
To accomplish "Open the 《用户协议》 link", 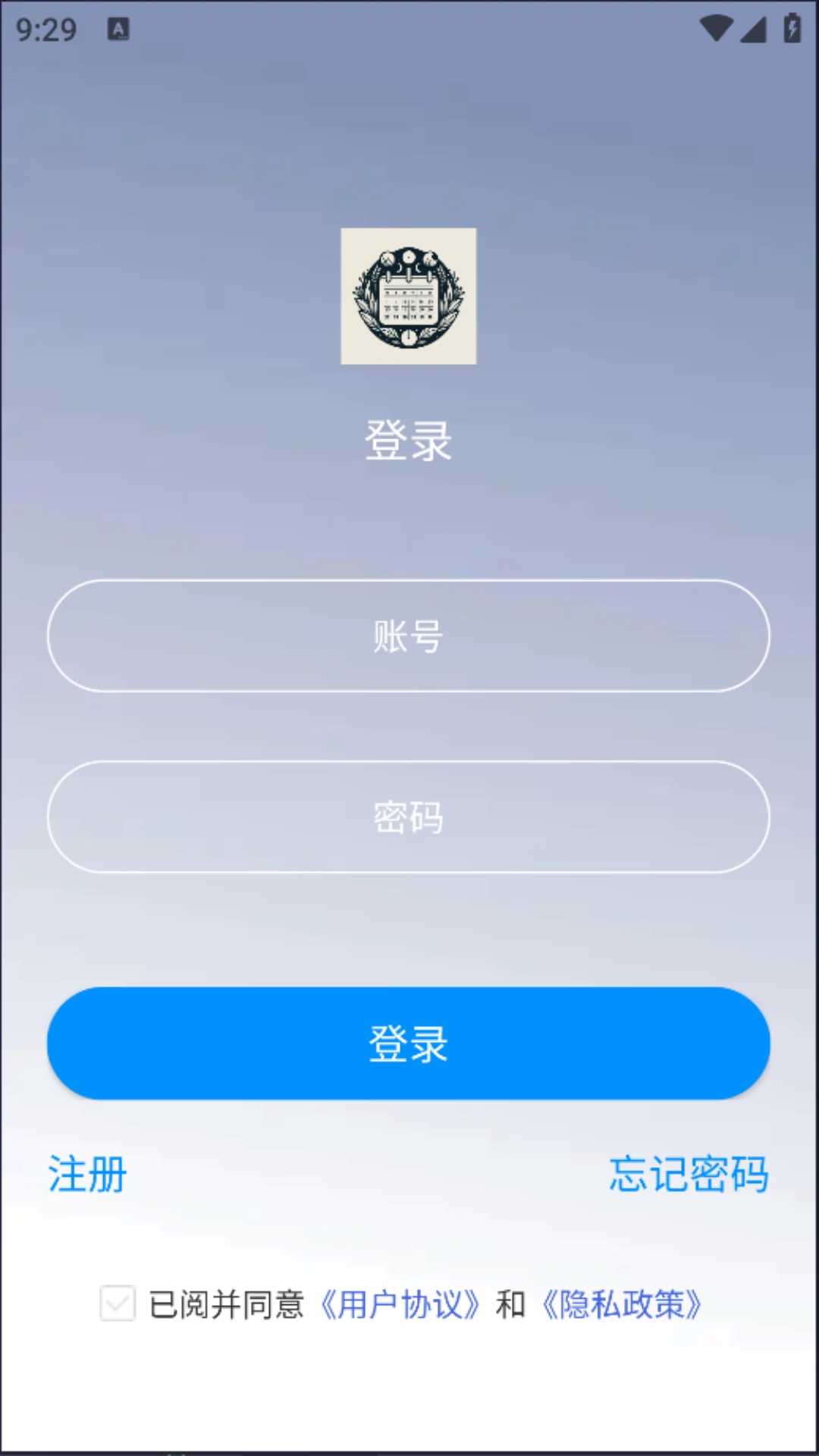I will click(400, 1304).
